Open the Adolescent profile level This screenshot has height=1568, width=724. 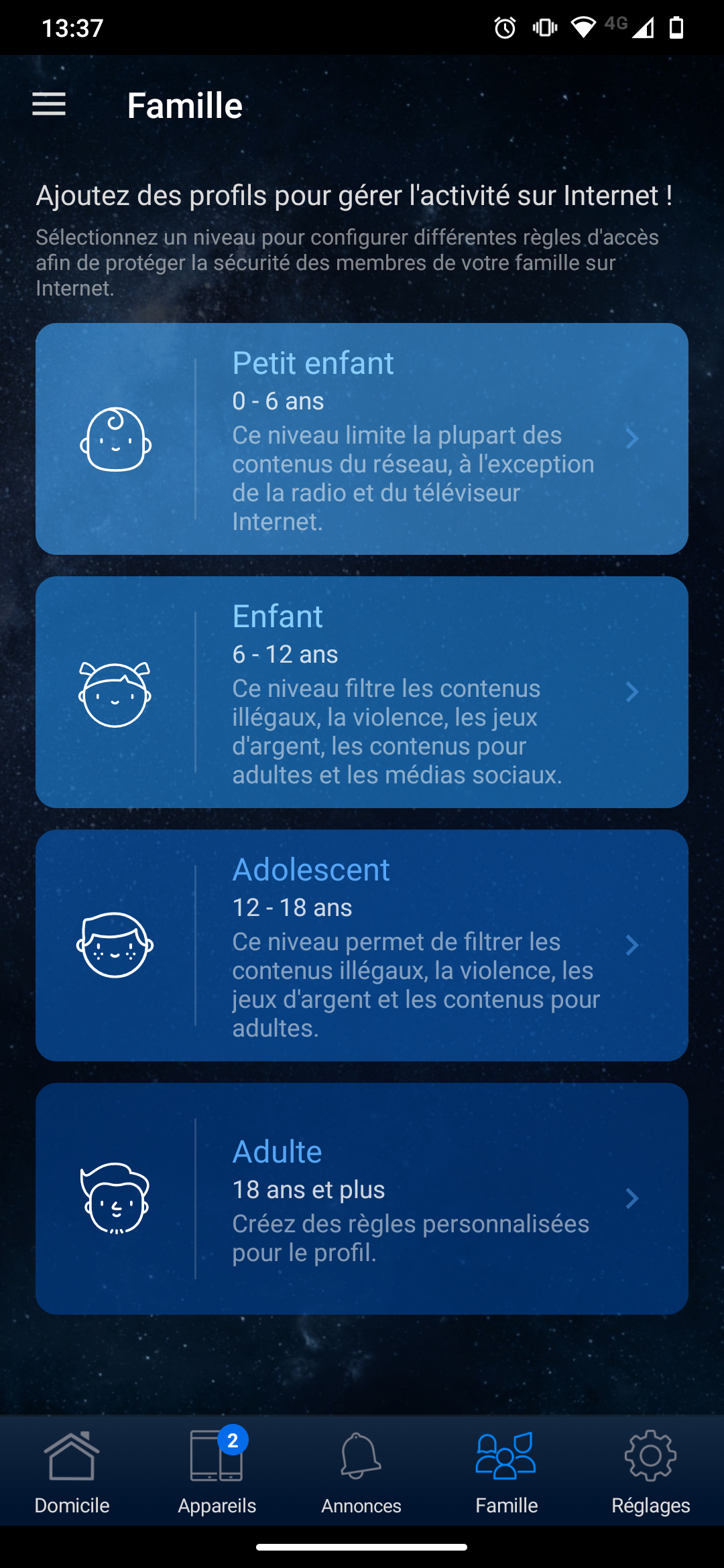point(362,945)
